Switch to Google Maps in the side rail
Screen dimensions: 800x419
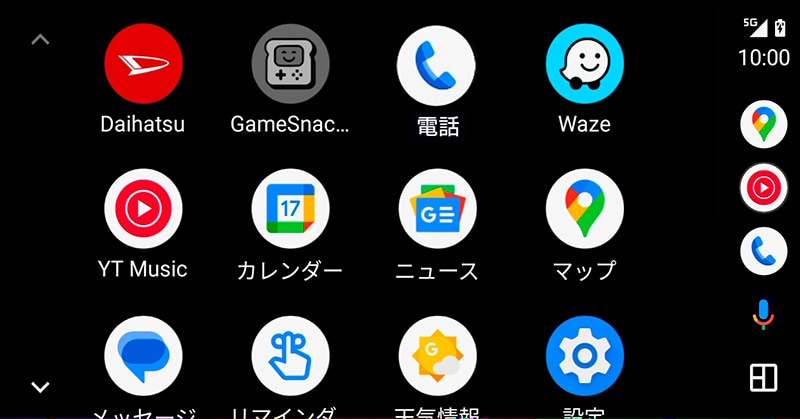pyautogui.click(x=763, y=125)
